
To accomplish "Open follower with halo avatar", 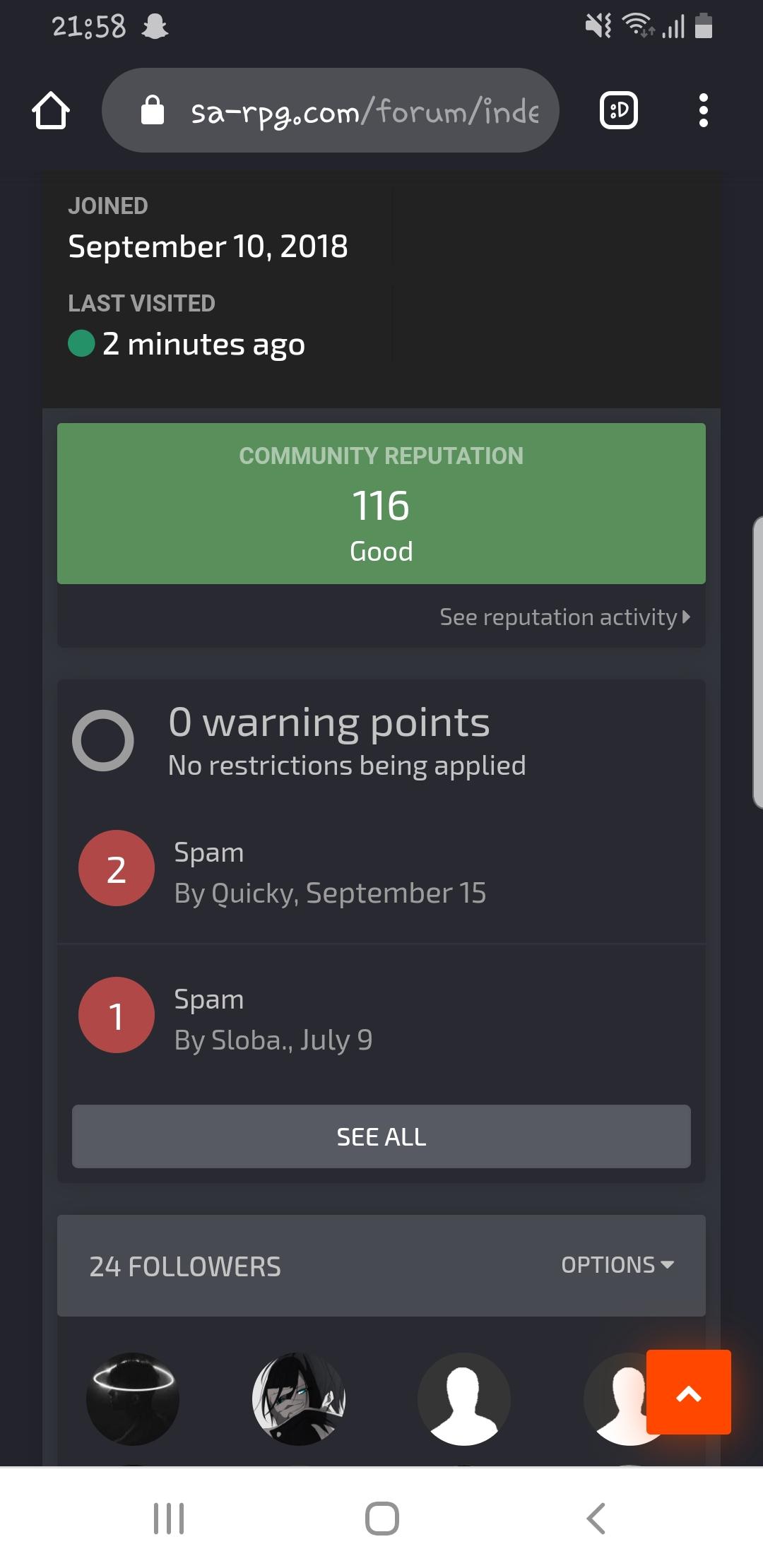I will [x=133, y=1399].
